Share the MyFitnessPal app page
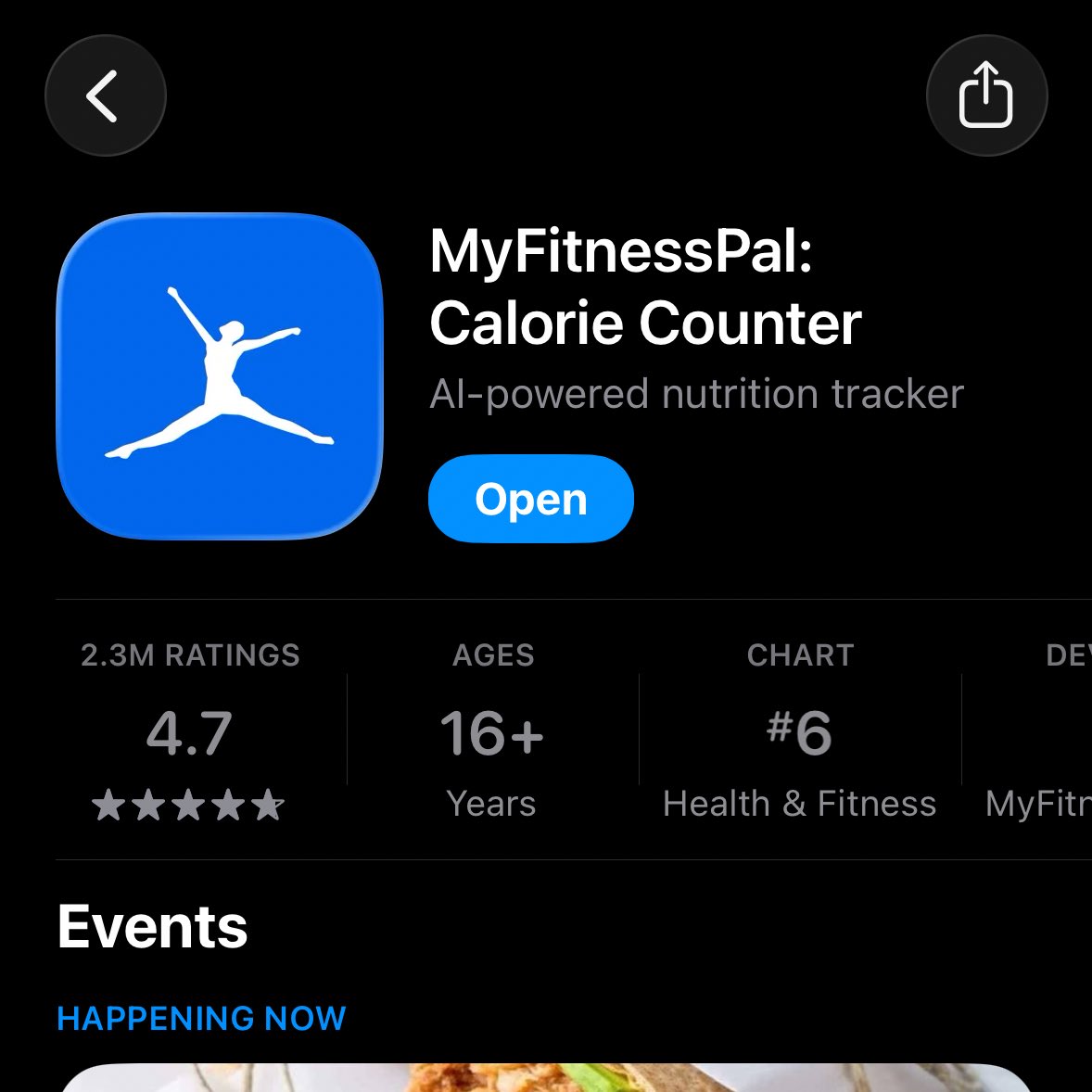The image size is (1092, 1092). [986, 95]
